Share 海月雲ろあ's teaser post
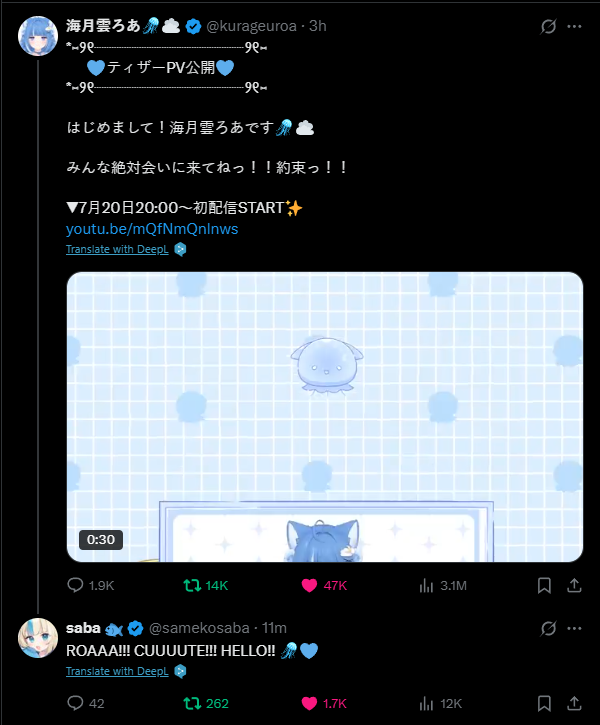Image resolution: width=600 pixels, height=725 pixels. [x=575, y=585]
